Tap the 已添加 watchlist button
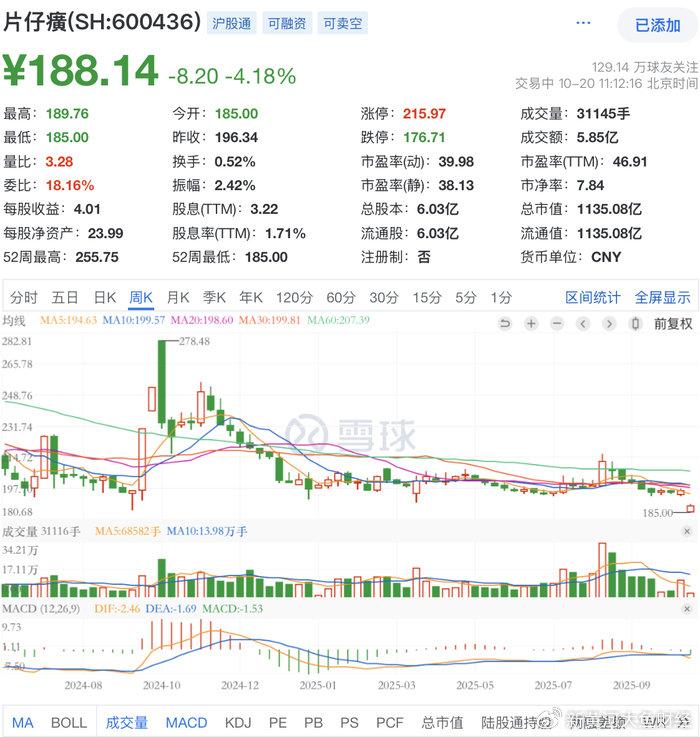This screenshot has height=737, width=700. coord(657,25)
